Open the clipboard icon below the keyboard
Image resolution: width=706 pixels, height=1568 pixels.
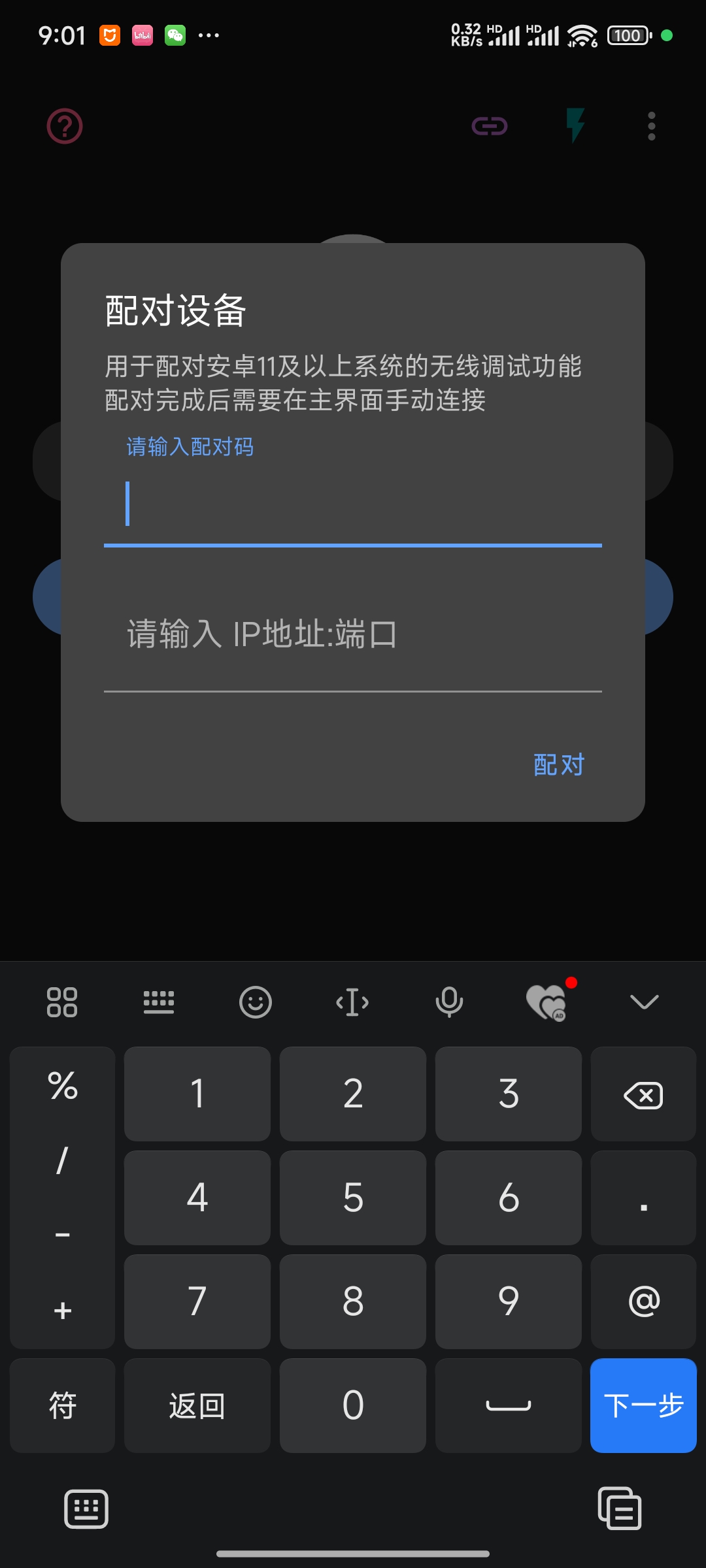coord(619,1509)
